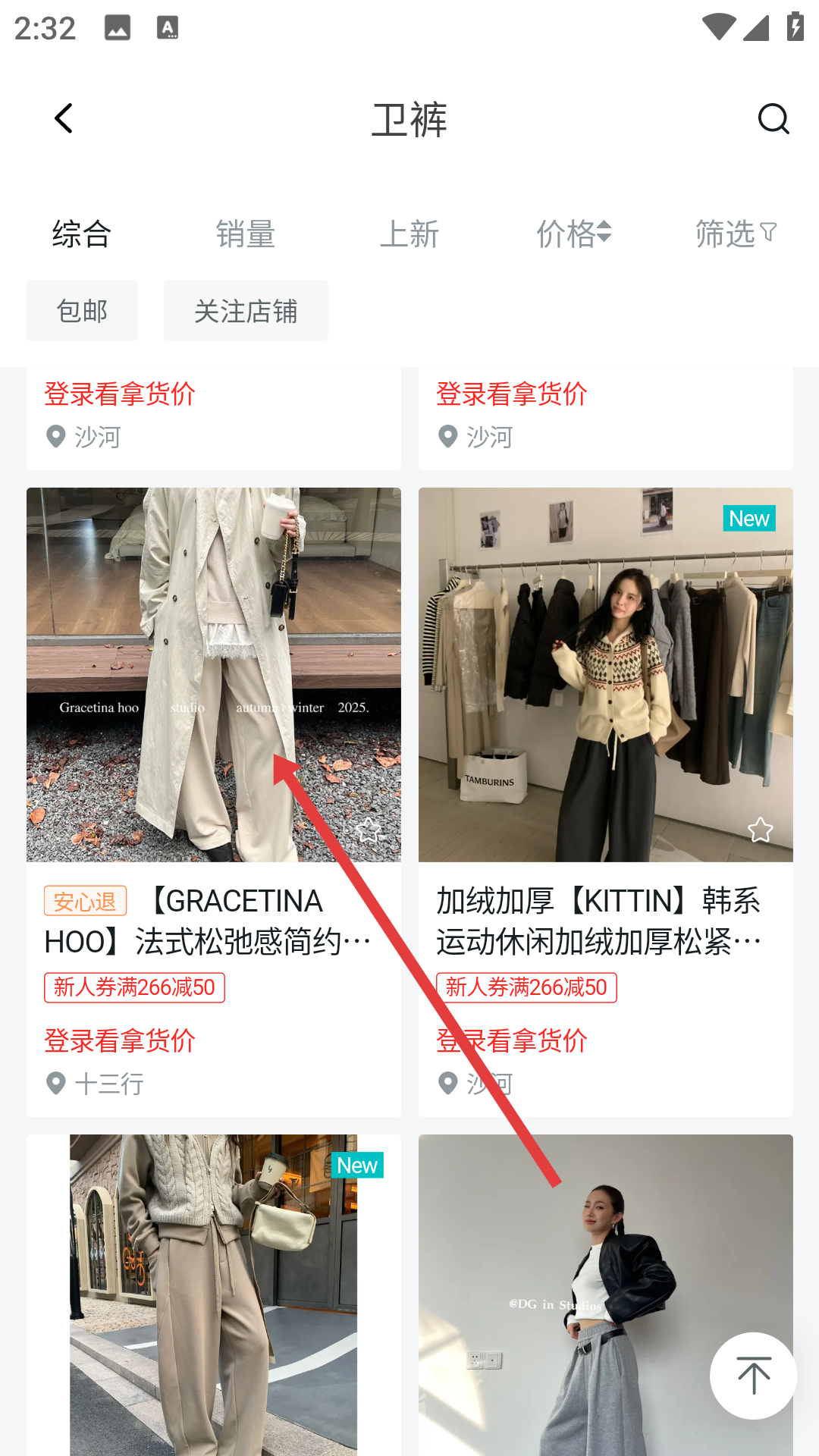Jump back to the top of the list
Viewport: 819px width, 1456px height.
tap(753, 1376)
